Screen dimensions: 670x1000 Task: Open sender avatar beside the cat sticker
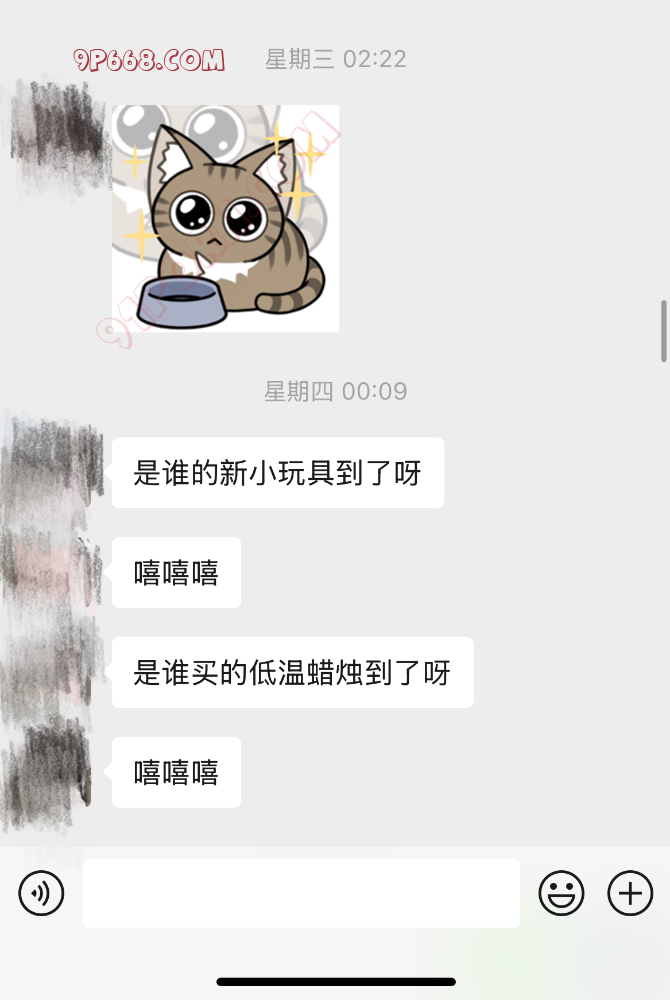57,135
